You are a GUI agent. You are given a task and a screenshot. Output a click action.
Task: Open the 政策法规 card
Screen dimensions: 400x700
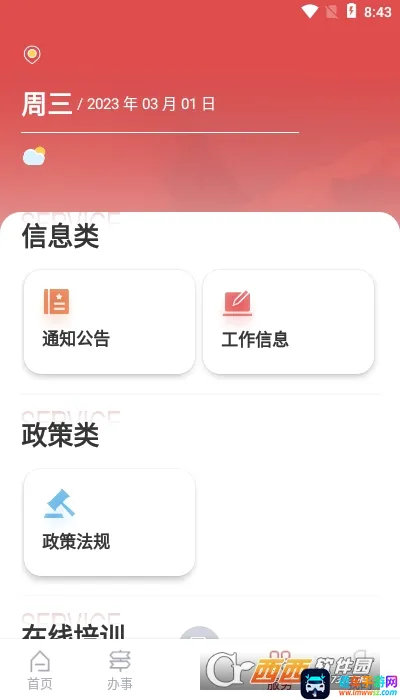[x=109, y=522]
